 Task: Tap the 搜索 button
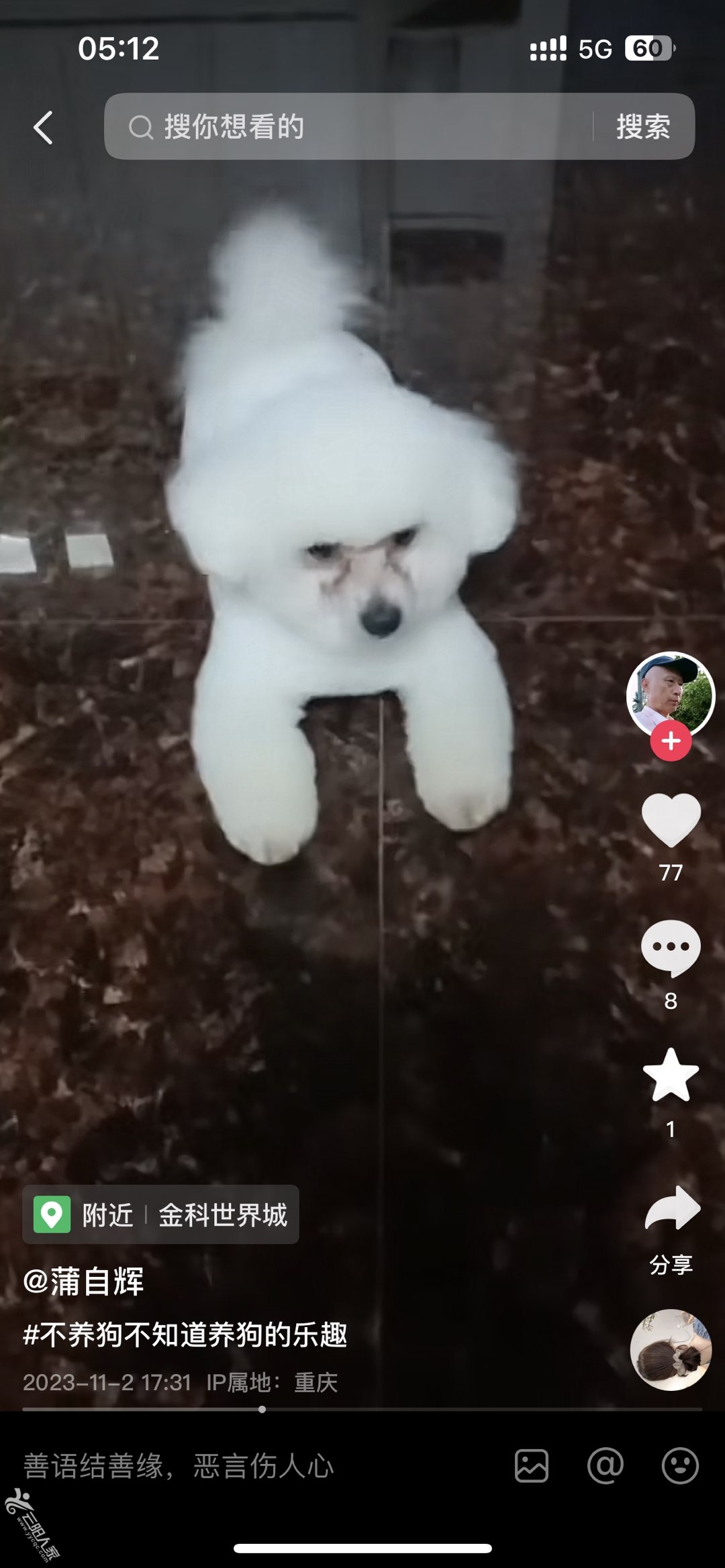[642, 127]
